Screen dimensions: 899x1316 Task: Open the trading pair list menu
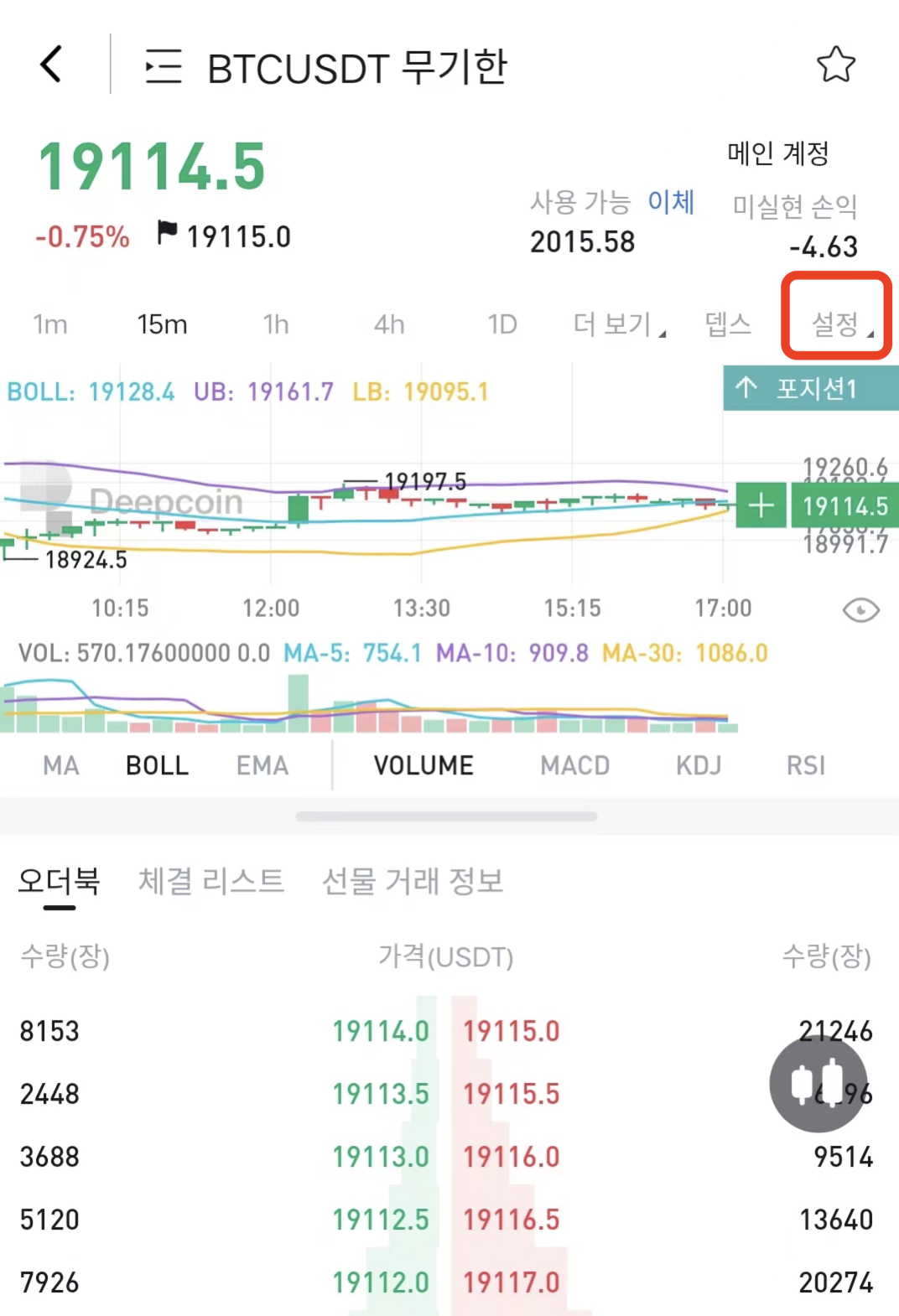click(163, 66)
